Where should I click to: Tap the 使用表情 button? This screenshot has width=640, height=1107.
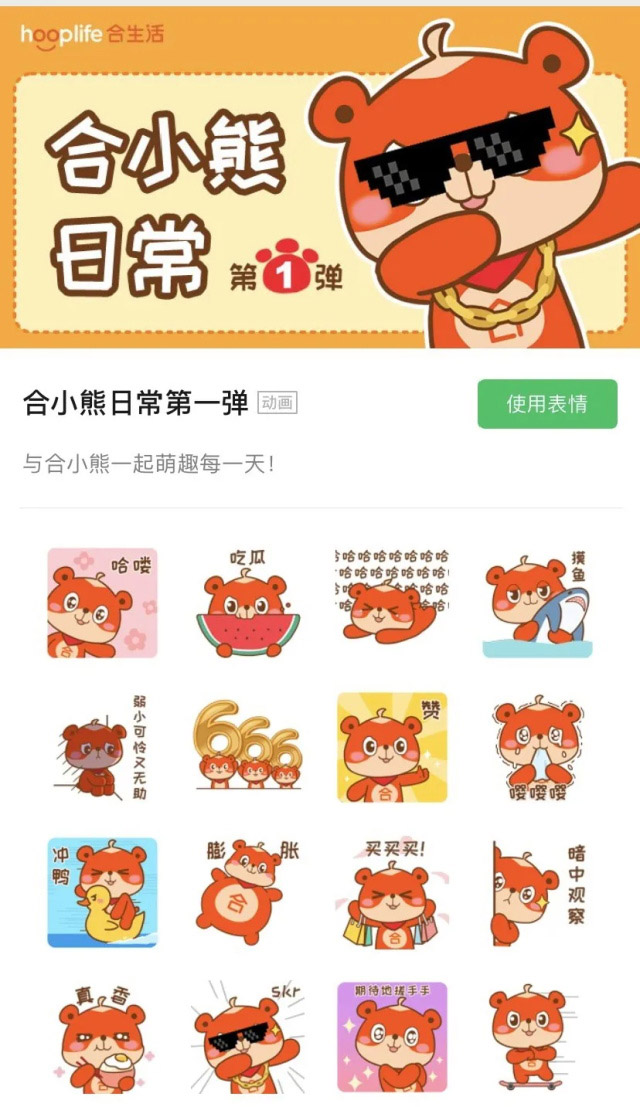click(x=547, y=404)
